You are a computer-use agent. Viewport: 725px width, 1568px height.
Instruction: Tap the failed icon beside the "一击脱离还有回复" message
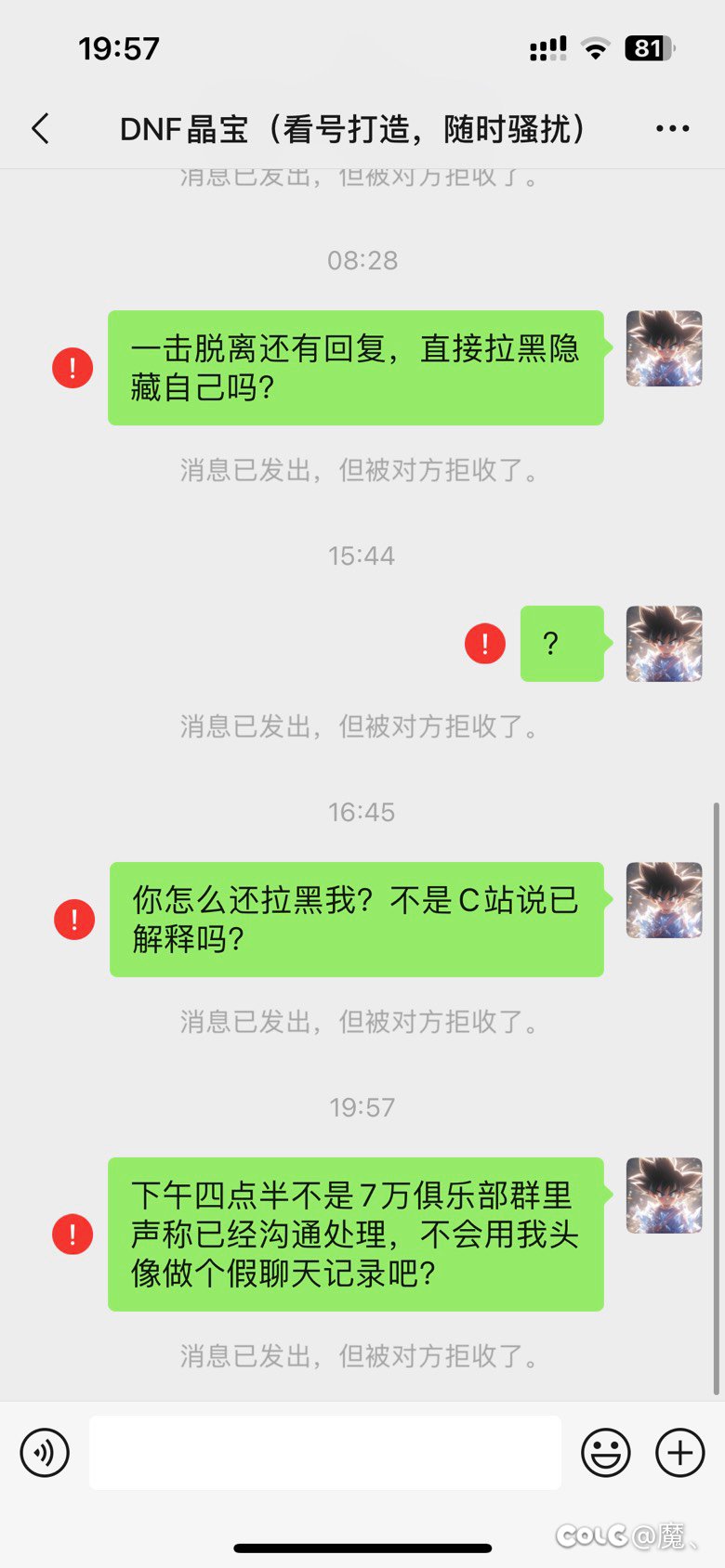click(x=72, y=368)
